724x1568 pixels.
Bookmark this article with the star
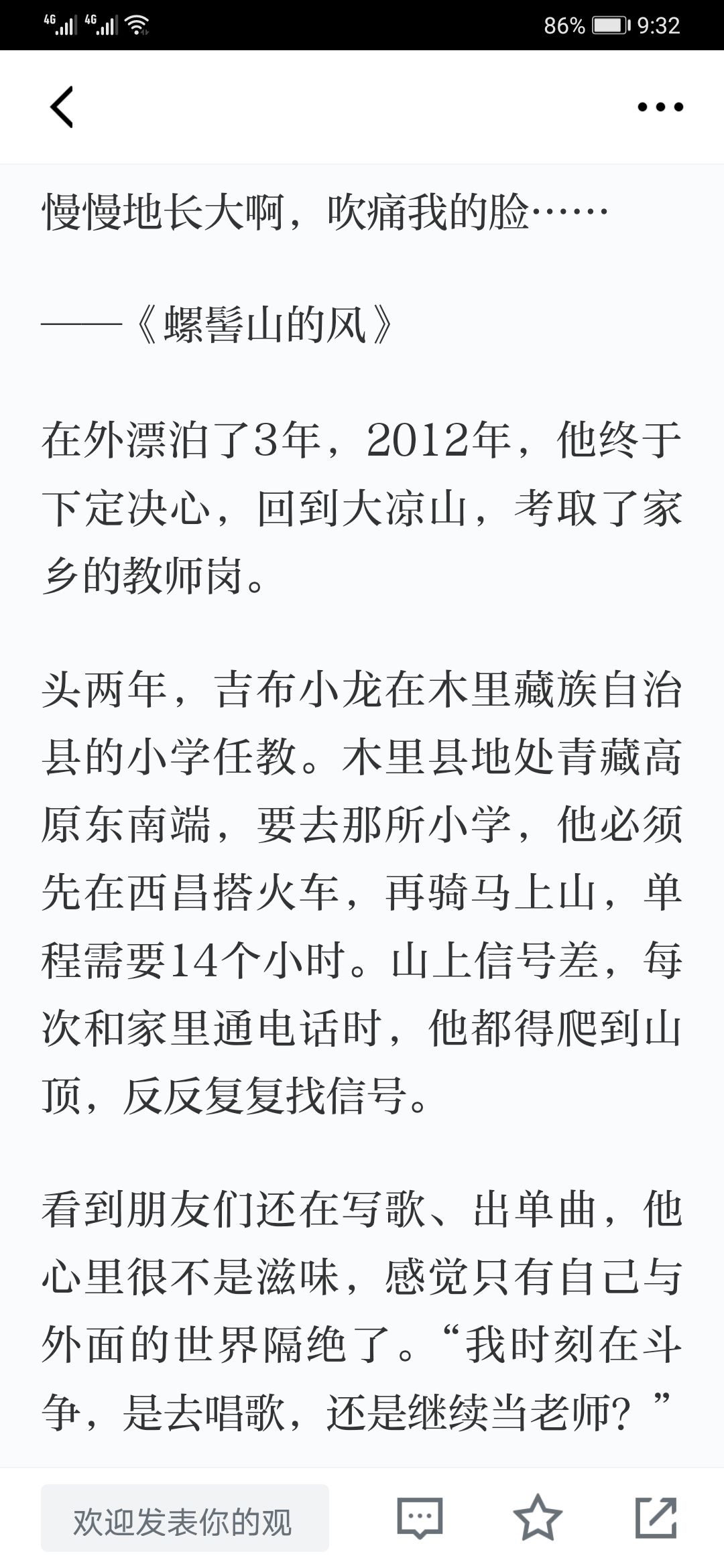[538, 1517]
